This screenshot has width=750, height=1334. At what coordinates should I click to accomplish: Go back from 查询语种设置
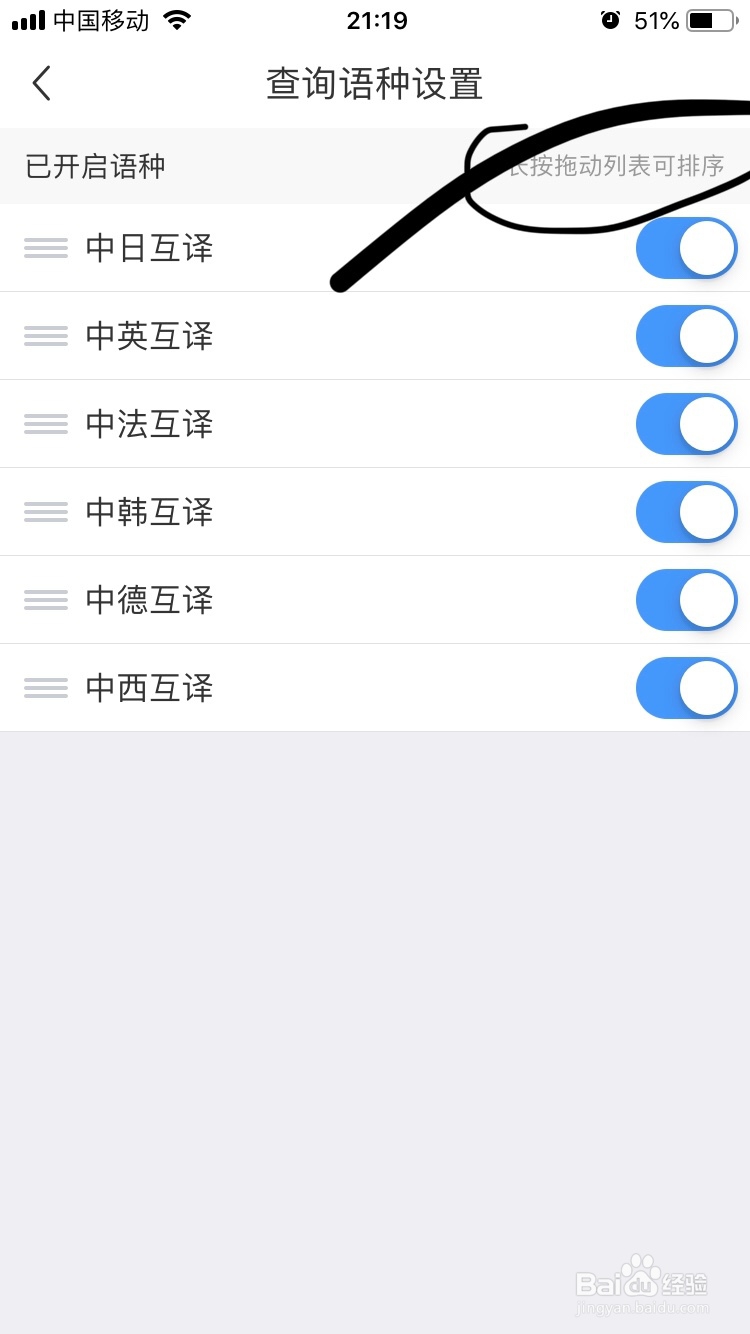coord(41,84)
